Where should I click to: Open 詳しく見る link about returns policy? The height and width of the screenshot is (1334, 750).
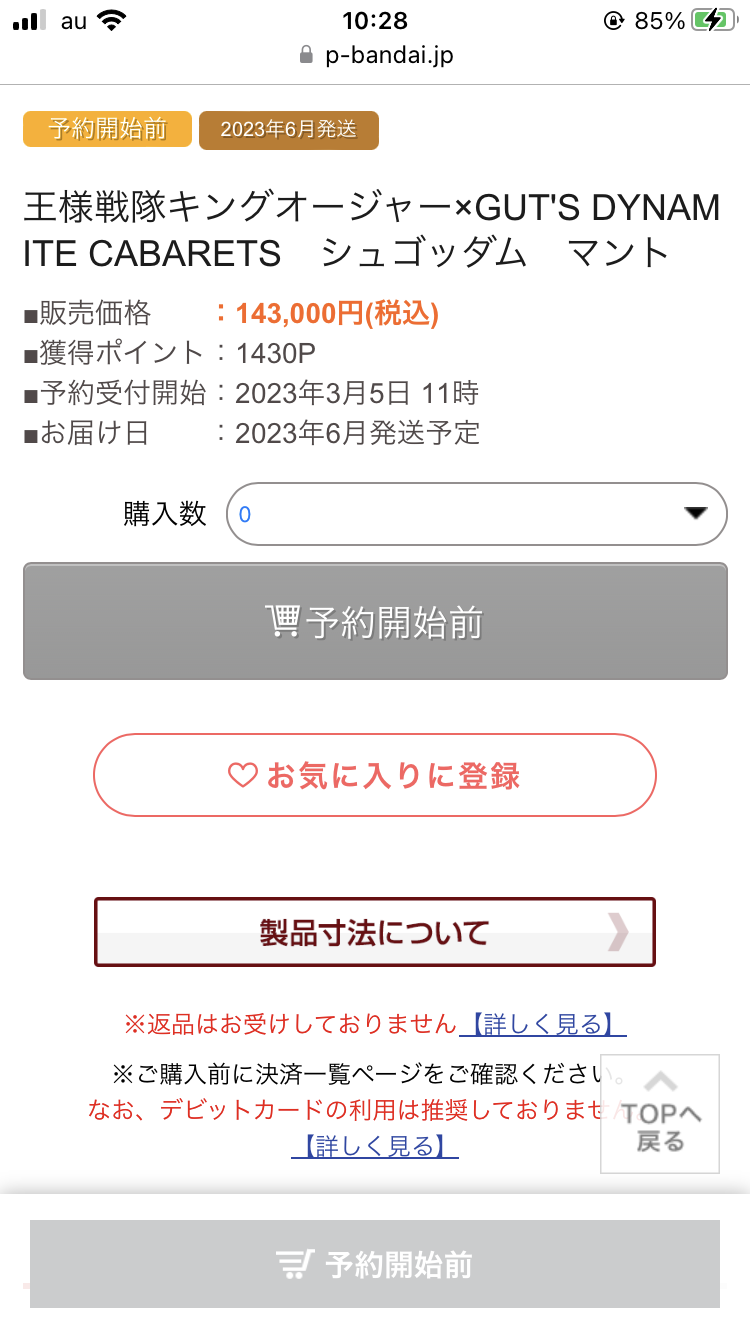(543, 1024)
